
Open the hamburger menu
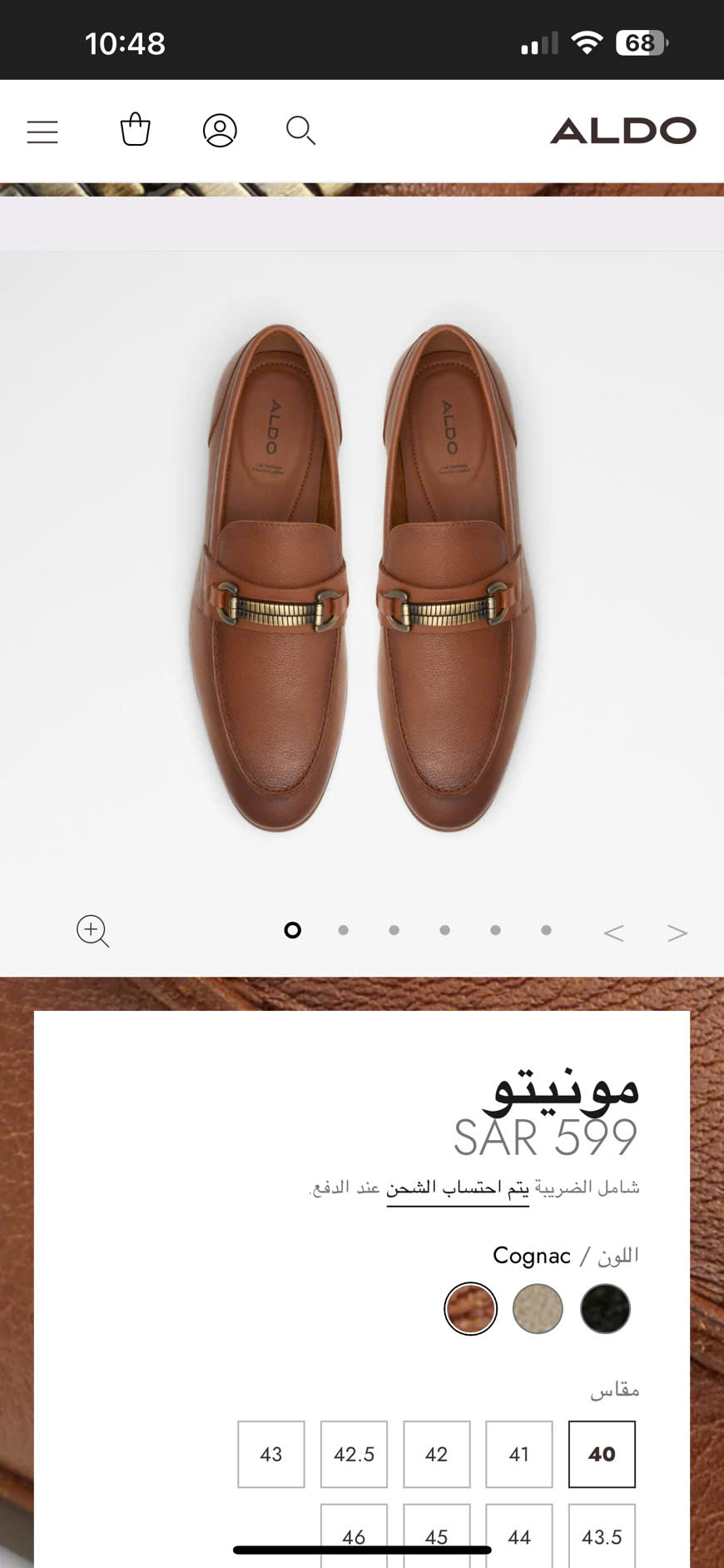click(x=42, y=132)
